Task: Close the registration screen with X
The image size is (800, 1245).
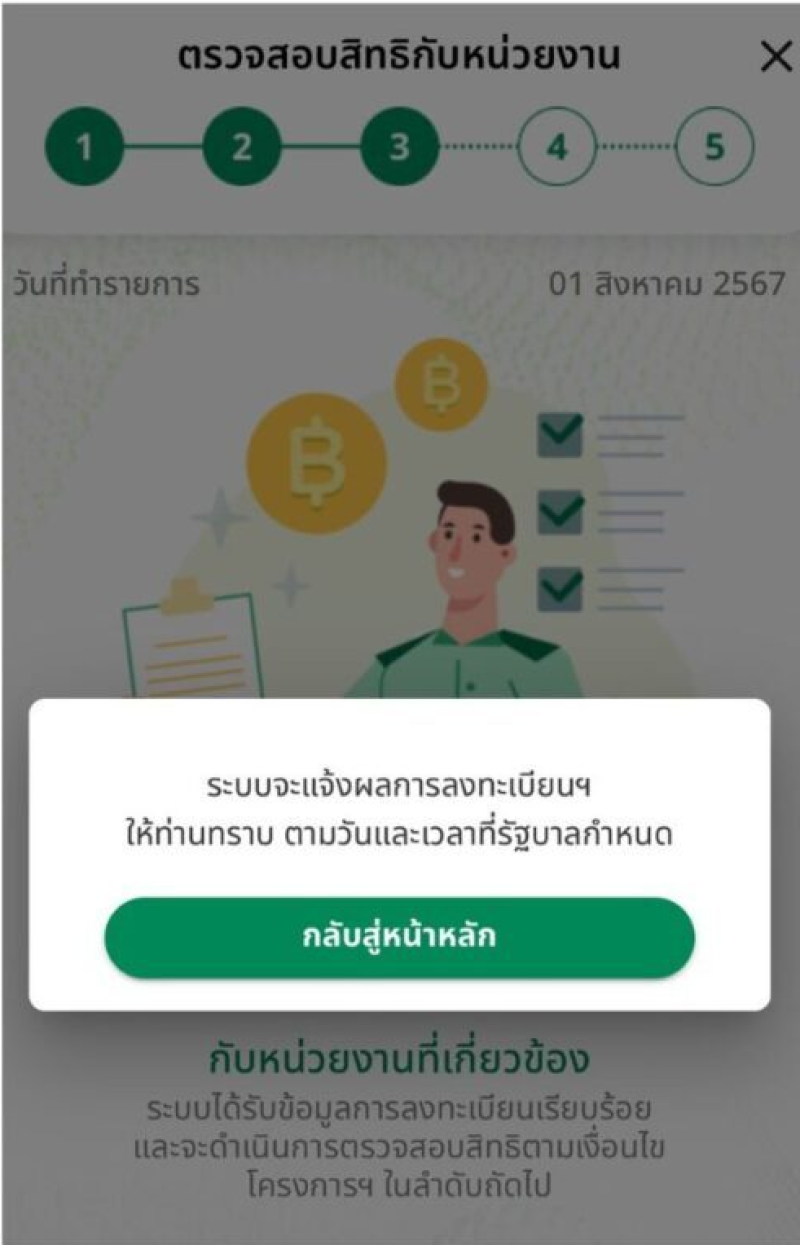Action: tap(776, 58)
